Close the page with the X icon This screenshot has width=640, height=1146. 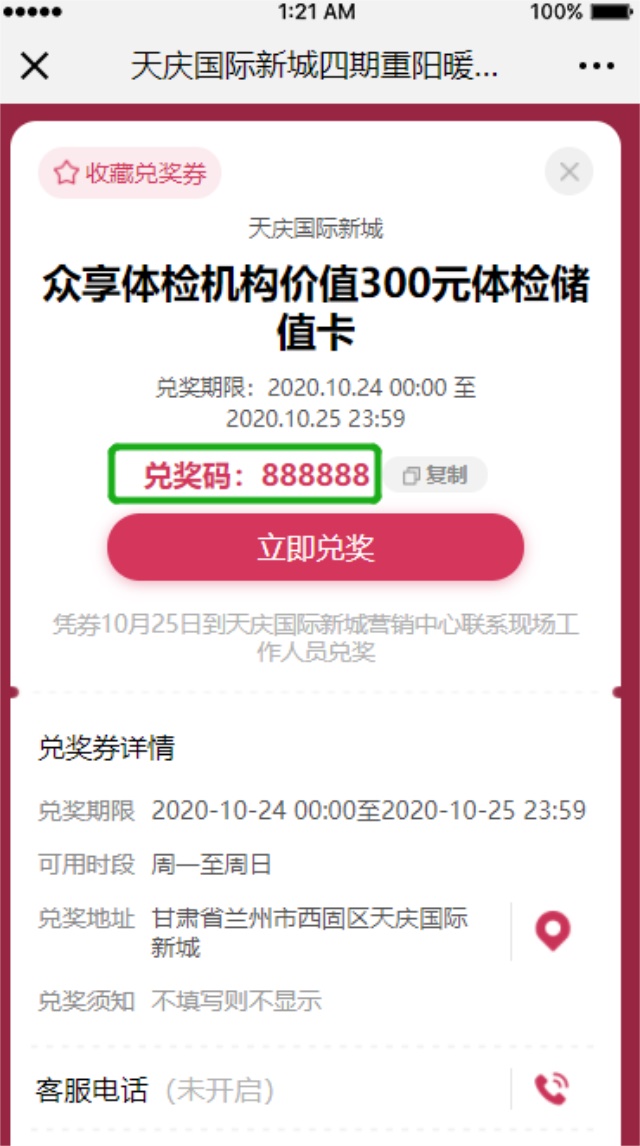pos(35,67)
